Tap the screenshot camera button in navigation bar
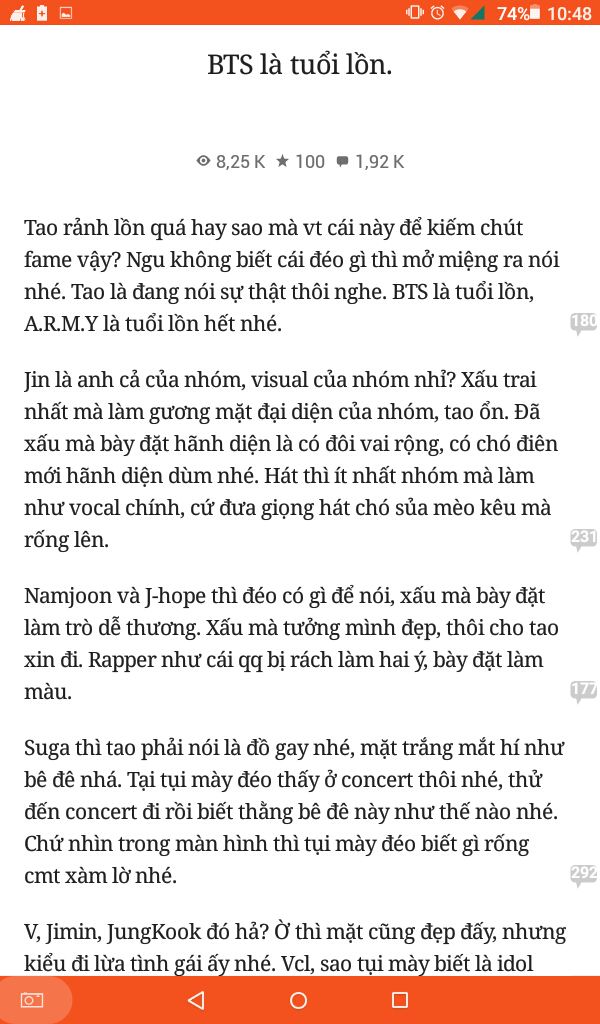 31,1000
